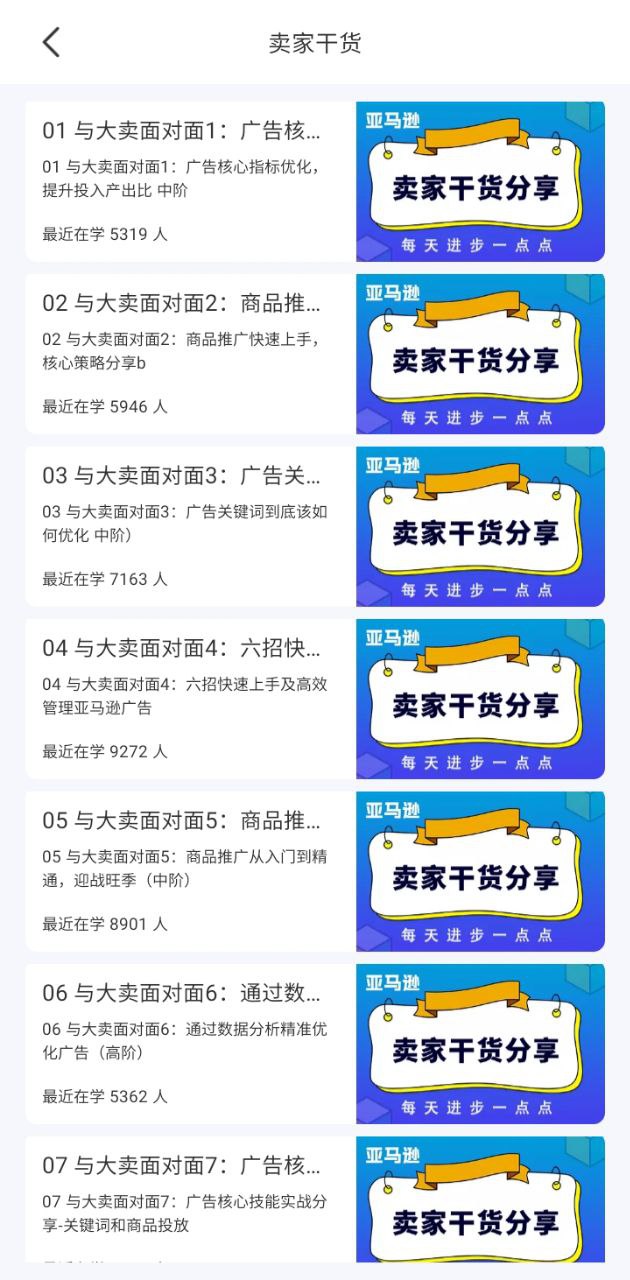Go back using the top-left arrow

[x=51, y=42]
